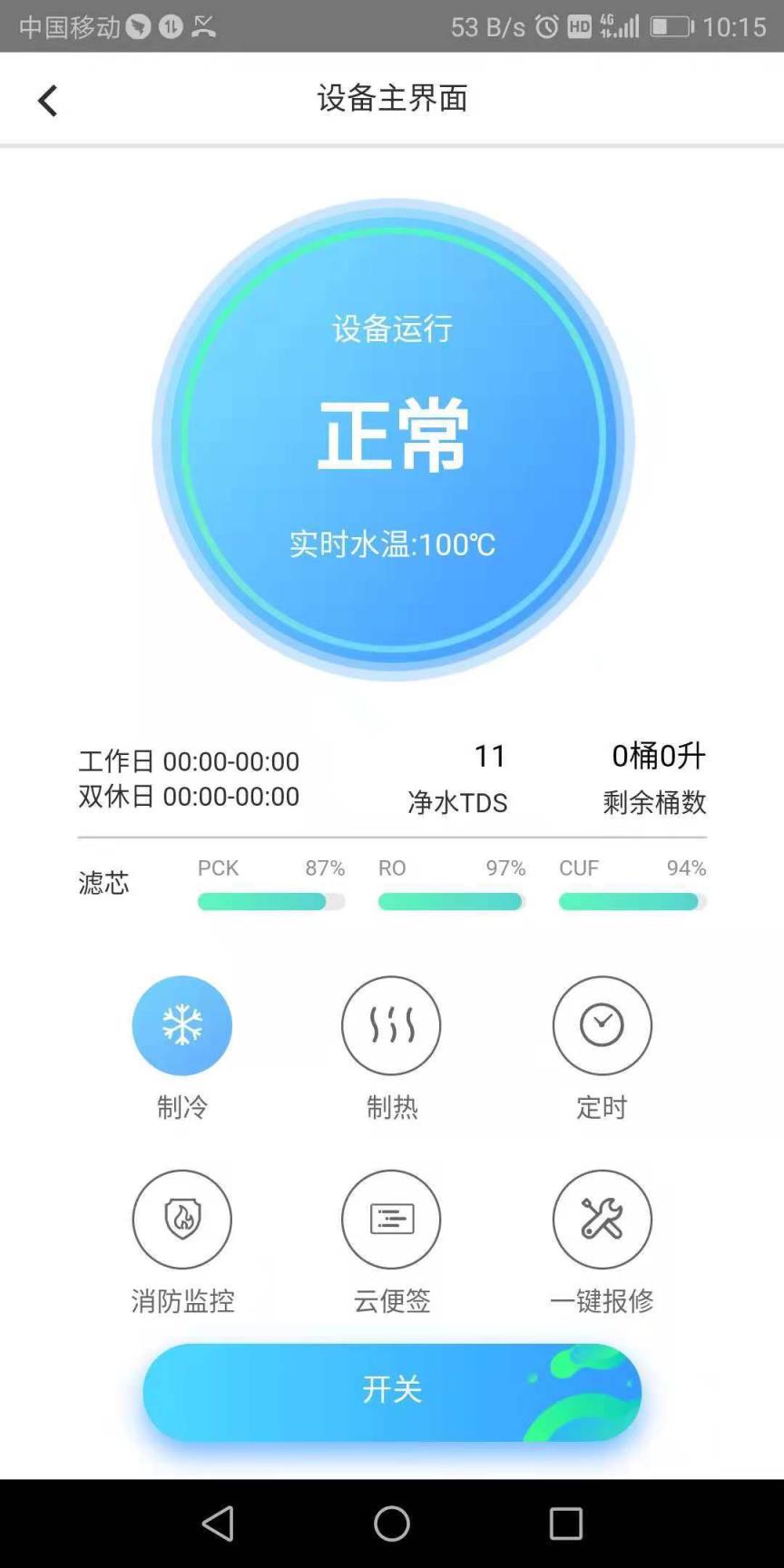Viewport: 784px width, 1568px height.
Task: Select the 设备主界面 title bar
Action: (x=391, y=99)
